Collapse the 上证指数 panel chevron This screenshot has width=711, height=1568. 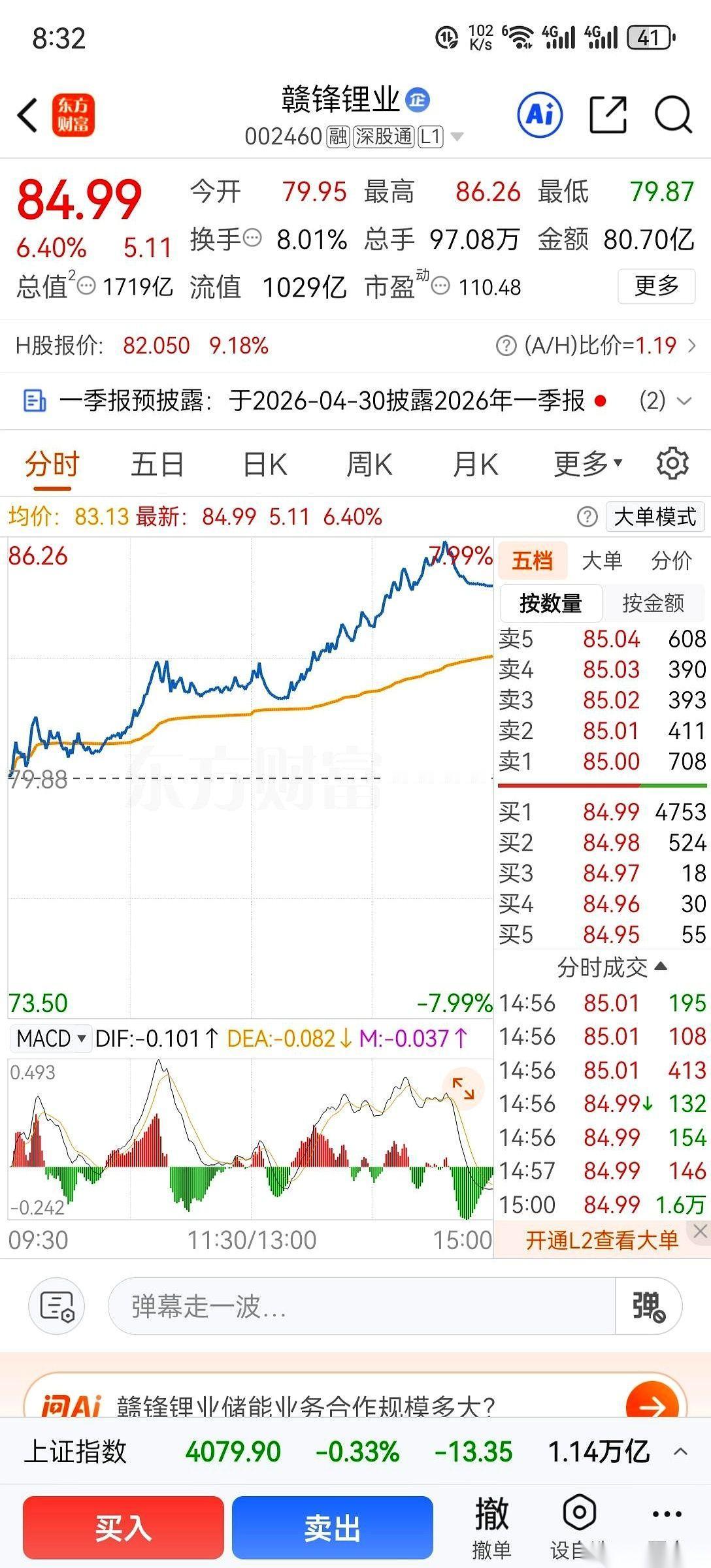pyautogui.click(x=676, y=1452)
